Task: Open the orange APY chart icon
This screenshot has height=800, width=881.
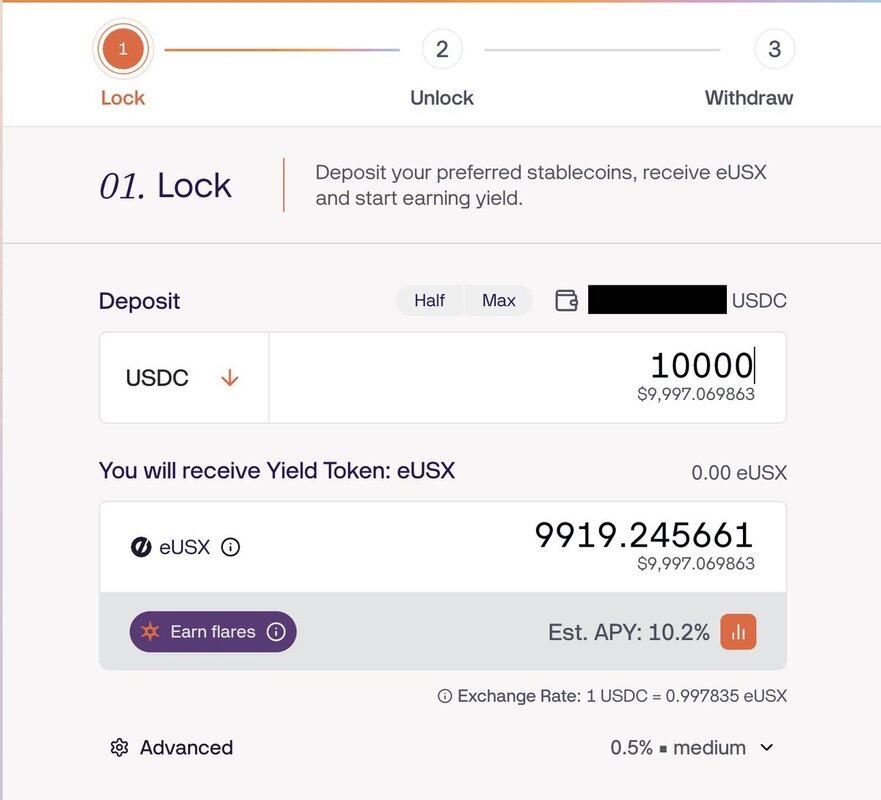Action: pos(738,632)
